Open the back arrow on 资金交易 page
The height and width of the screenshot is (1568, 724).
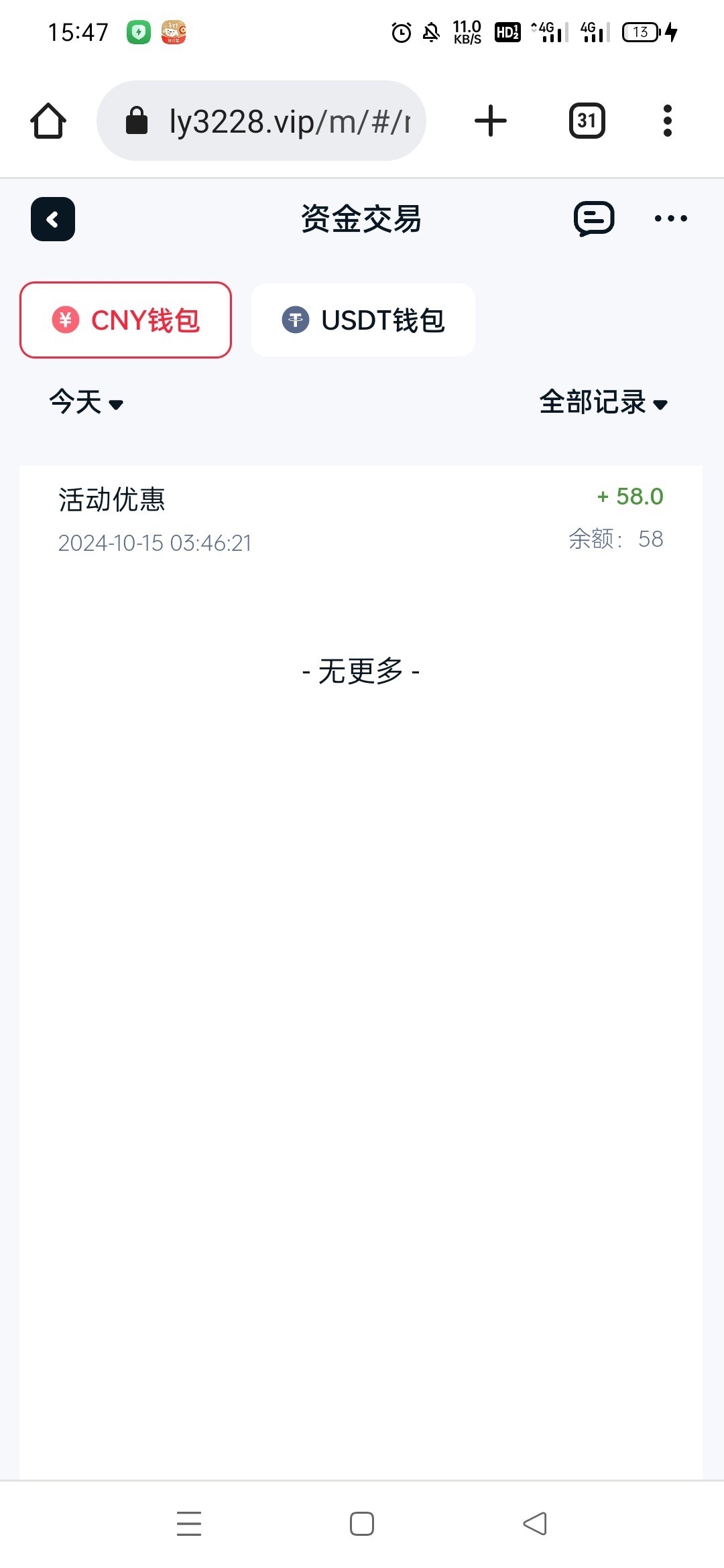(52, 219)
